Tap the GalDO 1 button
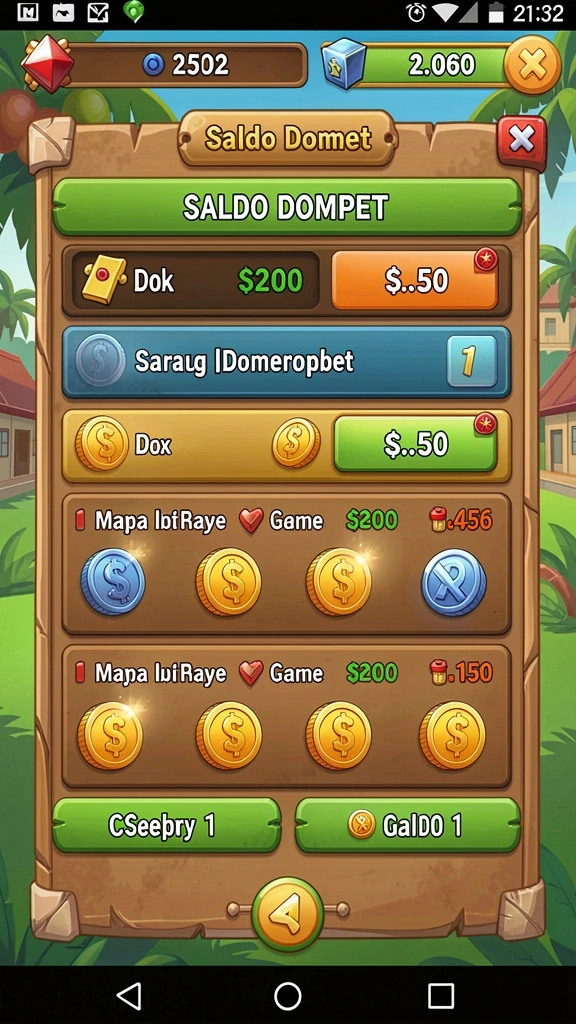This screenshot has height=1024, width=576. (408, 825)
